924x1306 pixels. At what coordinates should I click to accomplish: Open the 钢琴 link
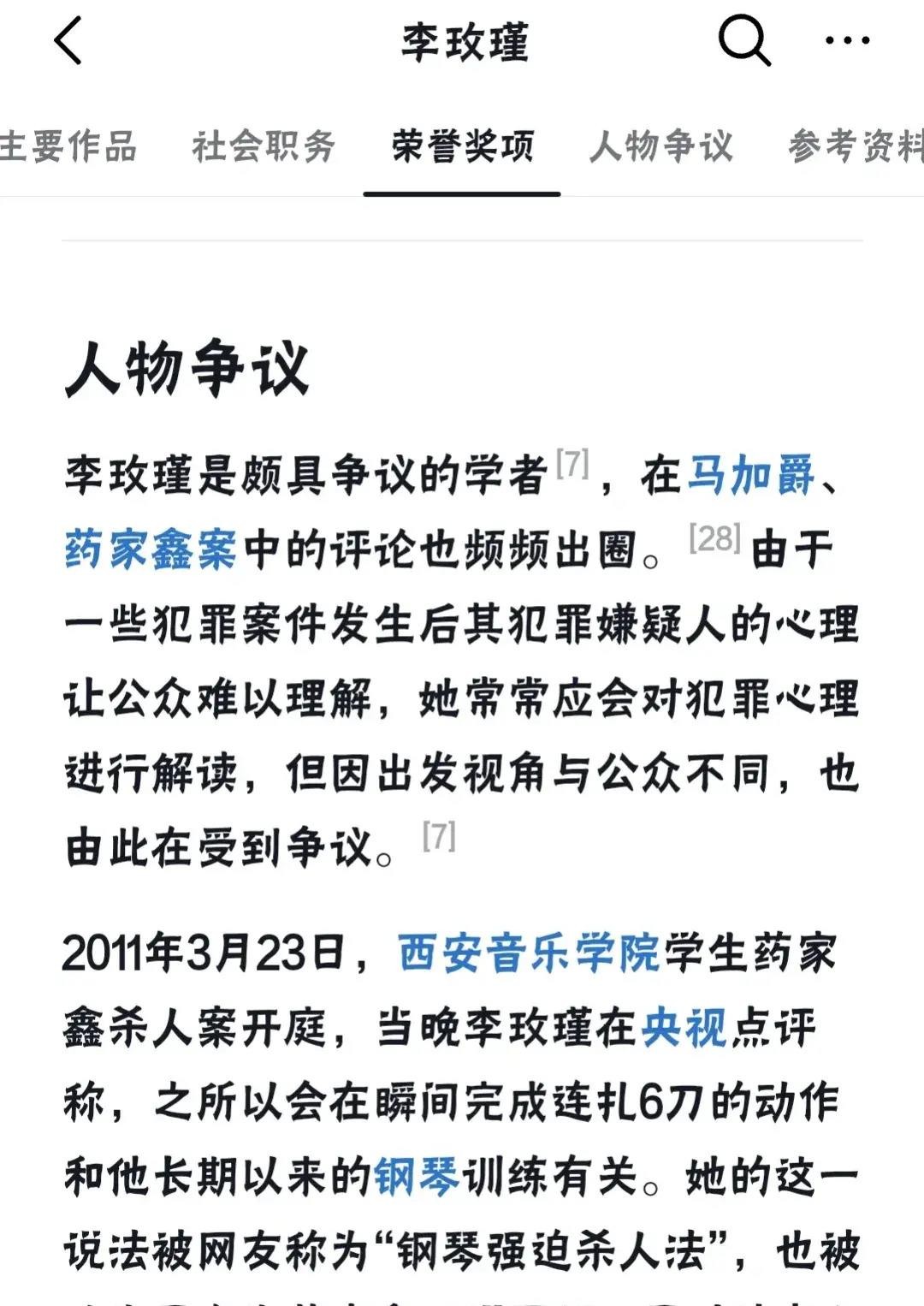click(x=417, y=1176)
